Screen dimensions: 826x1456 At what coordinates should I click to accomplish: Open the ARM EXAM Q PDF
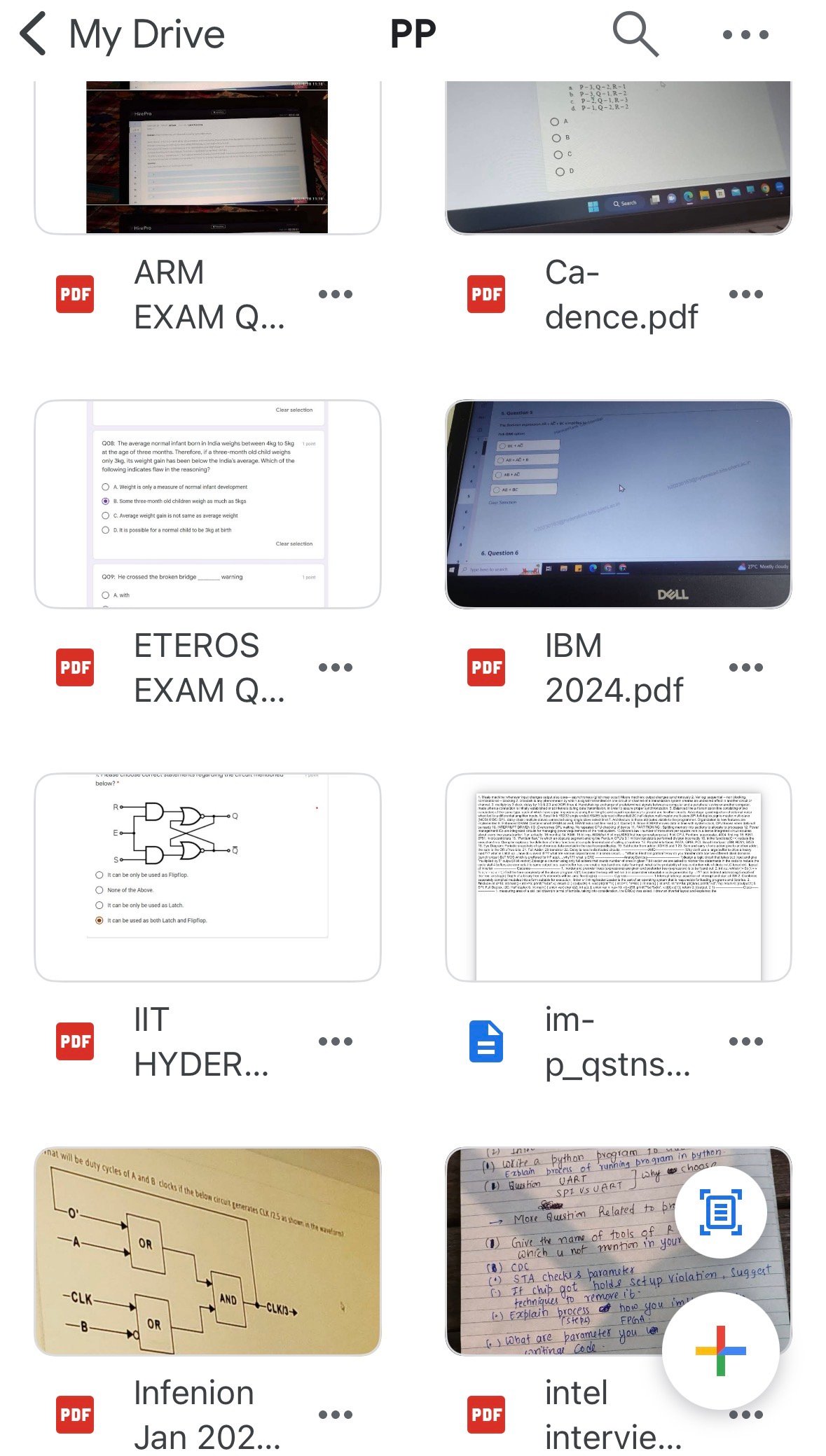[x=207, y=158]
